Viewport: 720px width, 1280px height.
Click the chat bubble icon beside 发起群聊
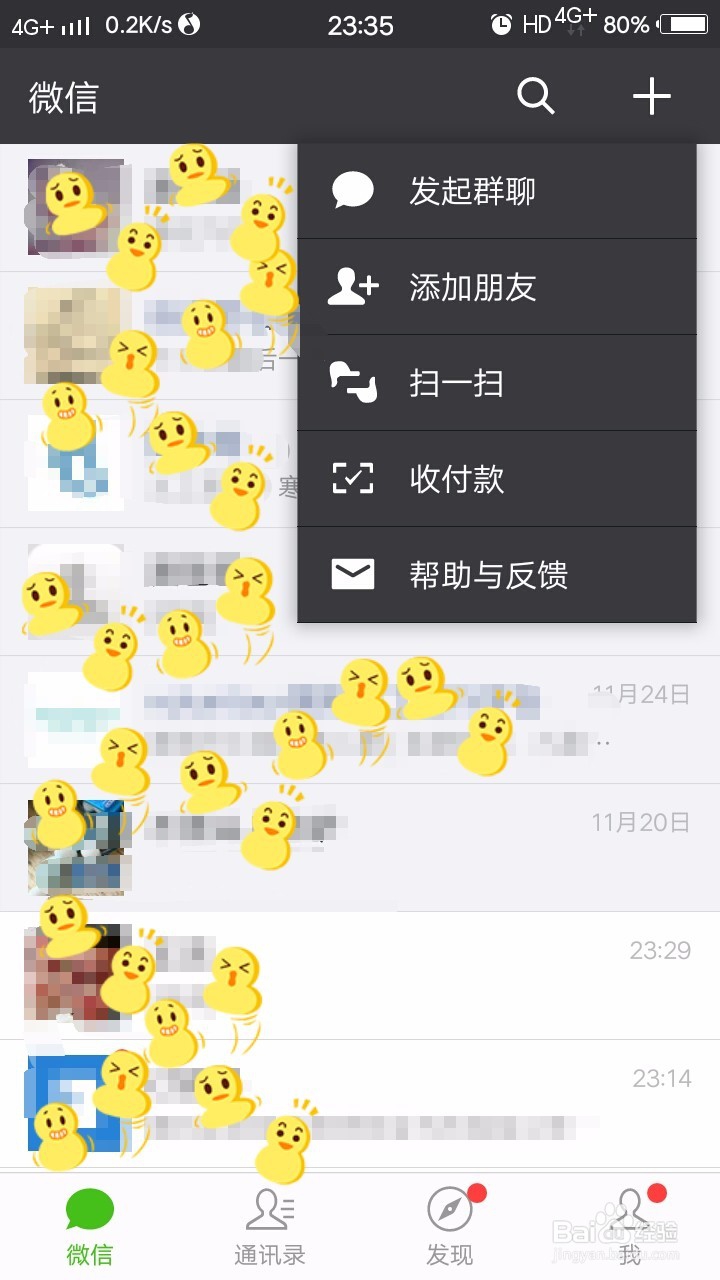coord(352,190)
